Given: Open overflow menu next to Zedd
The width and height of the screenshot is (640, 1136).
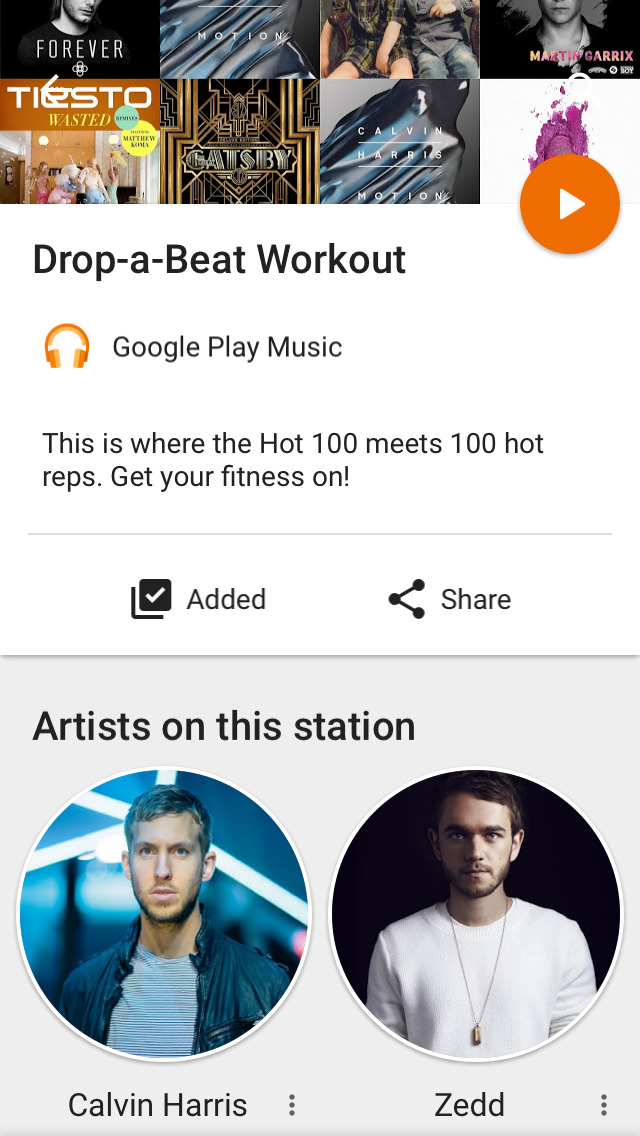Looking at the screenshot, I should (x=604, y=1105).
